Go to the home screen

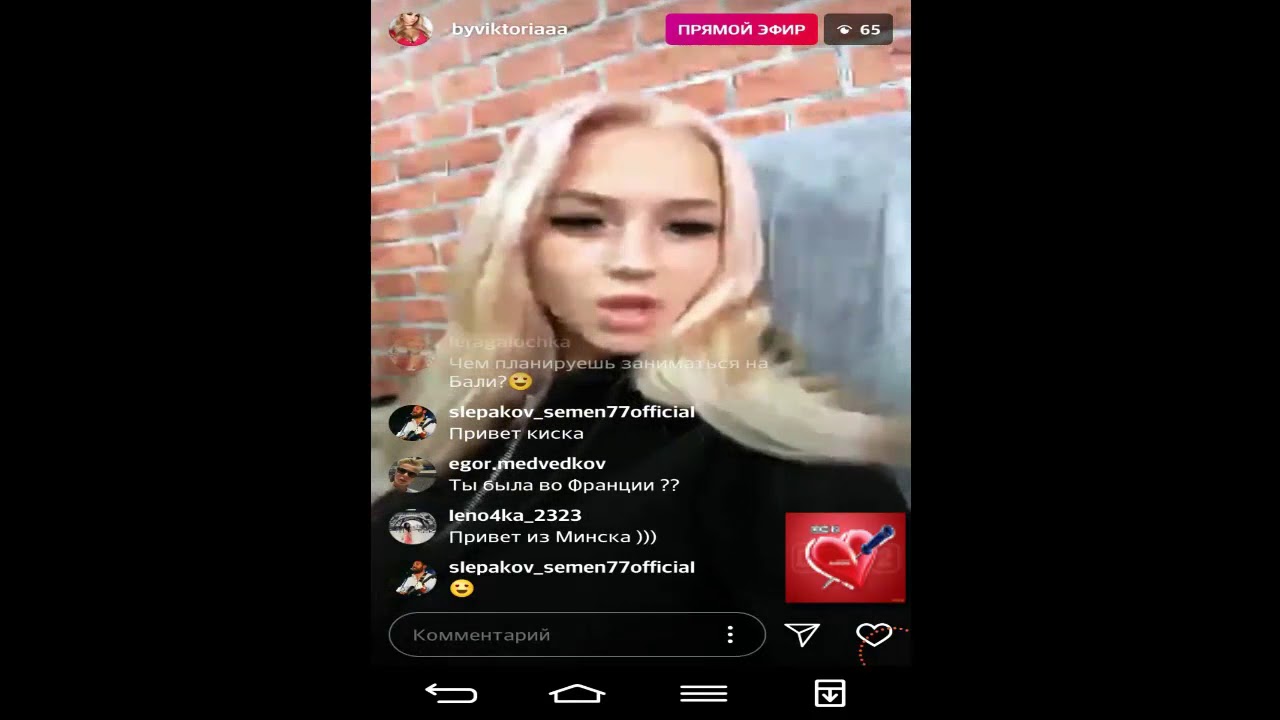click(x=577, y=693)
